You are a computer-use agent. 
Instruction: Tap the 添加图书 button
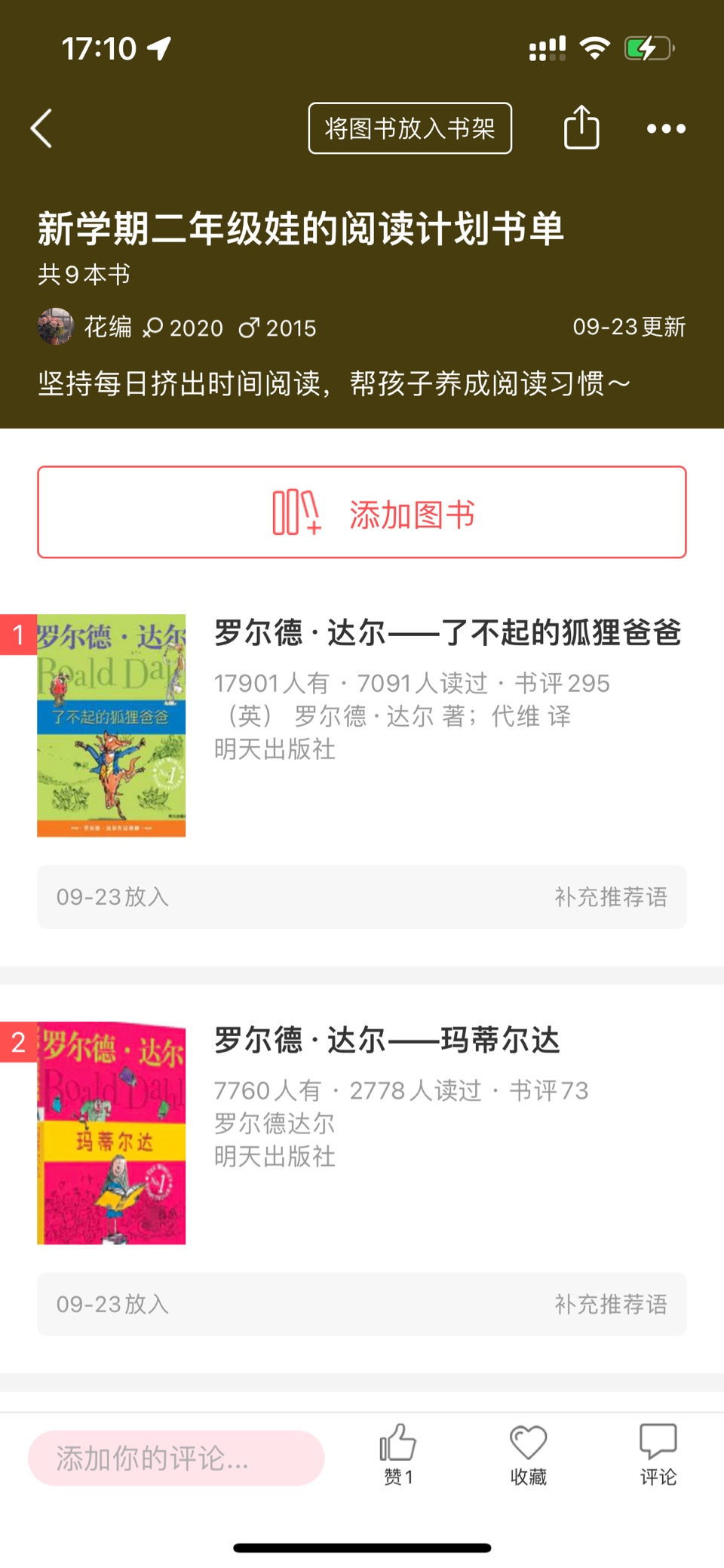click(362, 512)
